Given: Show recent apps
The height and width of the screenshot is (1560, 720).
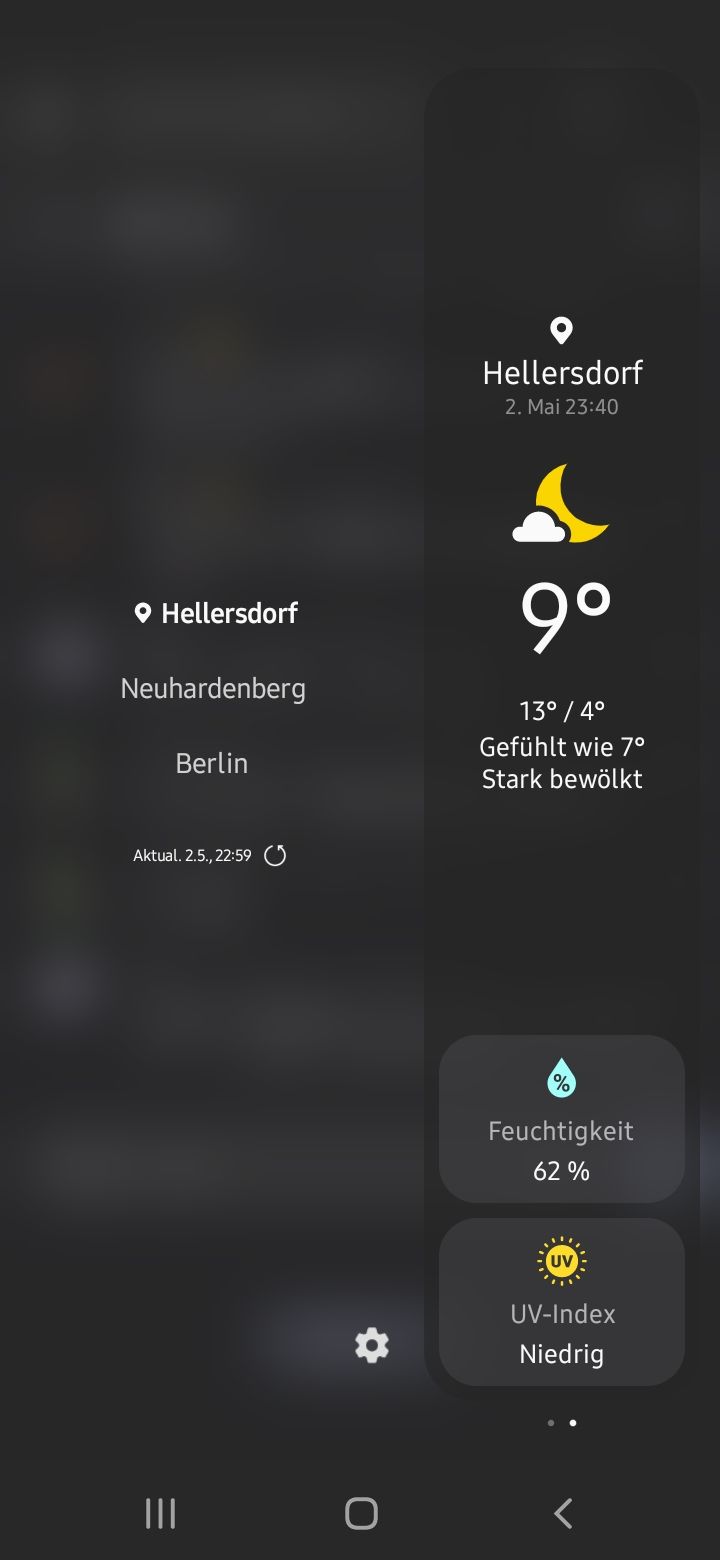Looking at the screenshot, I should 160,1513.
